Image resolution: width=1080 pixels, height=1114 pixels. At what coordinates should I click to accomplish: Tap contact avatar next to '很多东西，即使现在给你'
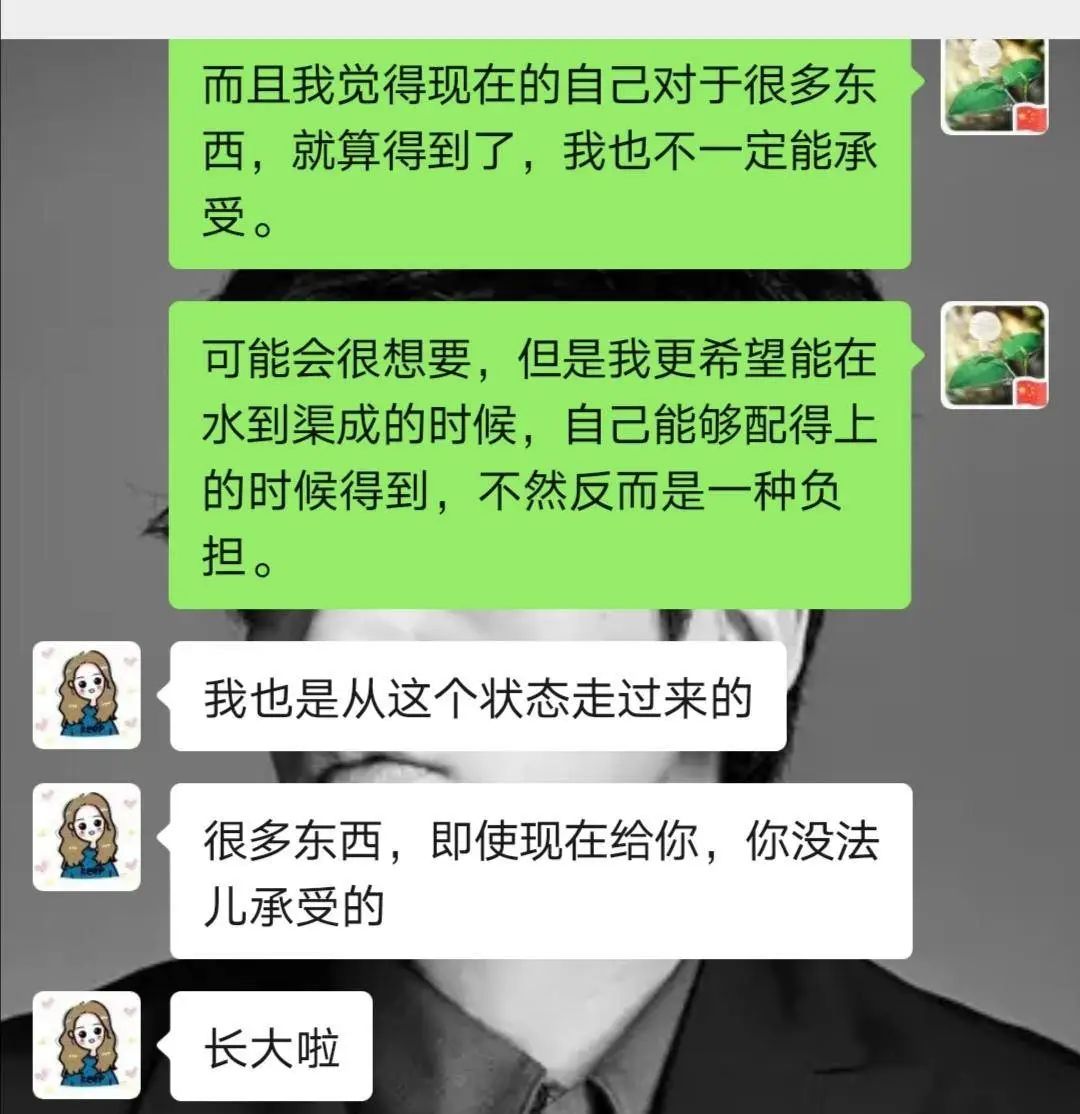[x=87, y=838]
